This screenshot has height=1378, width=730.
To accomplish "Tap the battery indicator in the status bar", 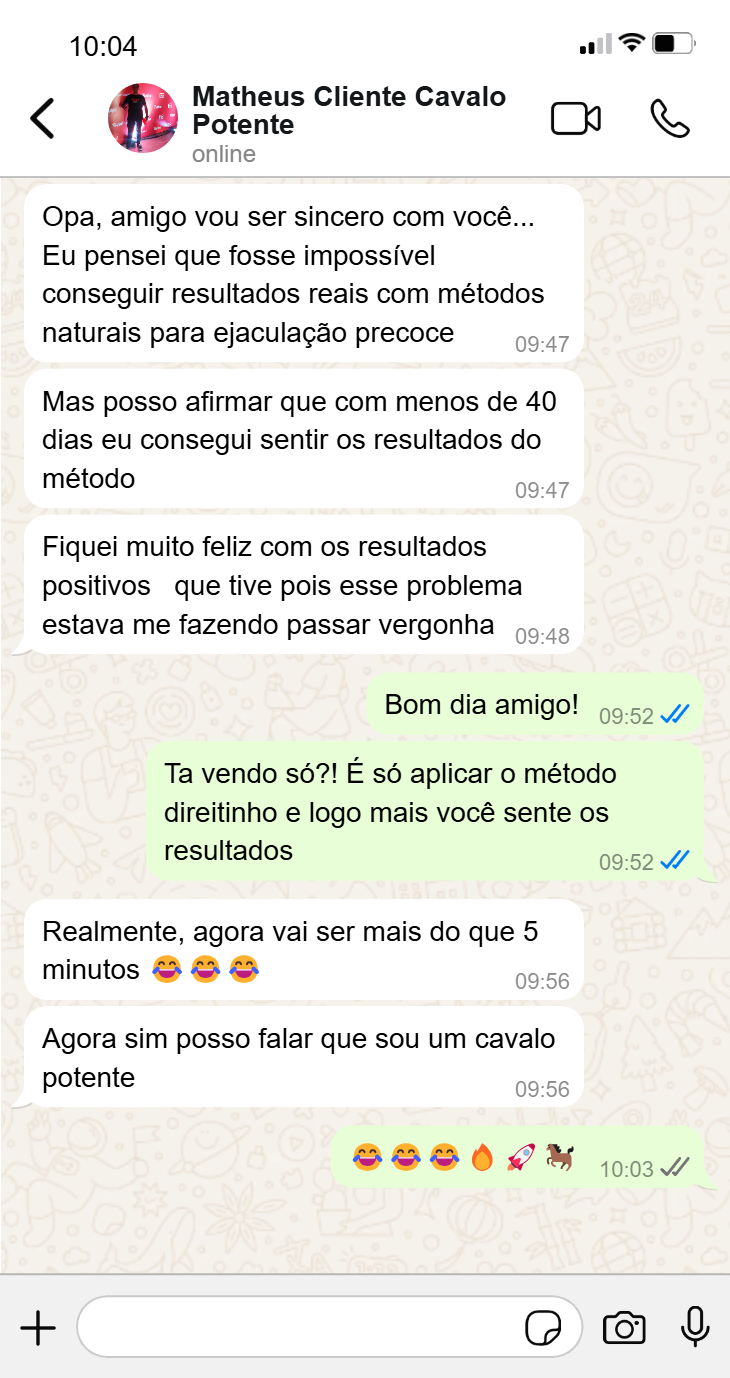I will (674, 42).
